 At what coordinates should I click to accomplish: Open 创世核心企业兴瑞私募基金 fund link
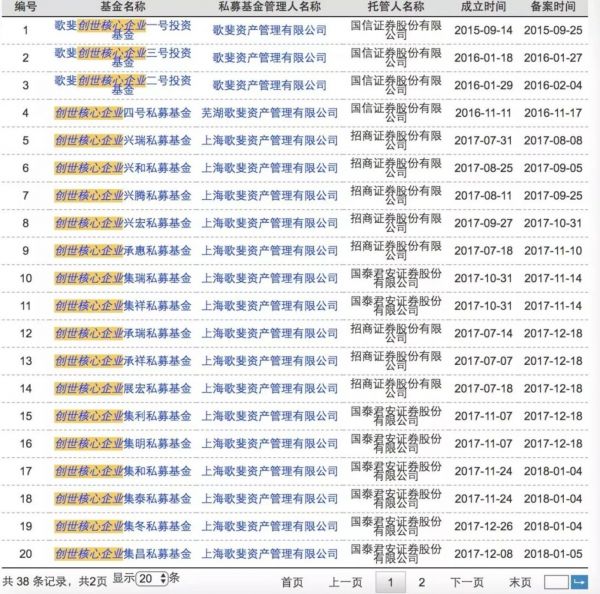pos(123,140)
